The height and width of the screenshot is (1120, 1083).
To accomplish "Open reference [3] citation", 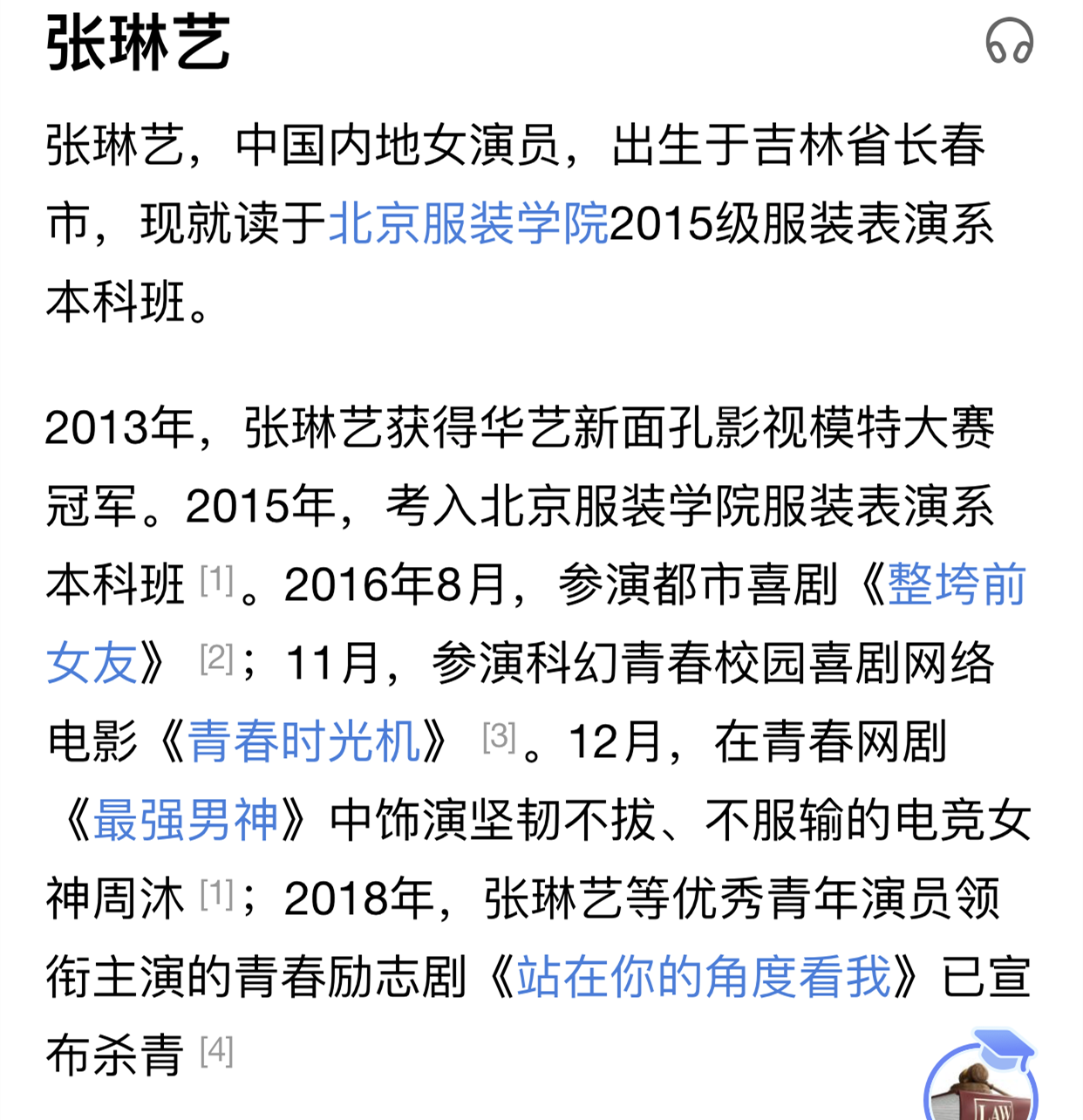I will 499,737.
